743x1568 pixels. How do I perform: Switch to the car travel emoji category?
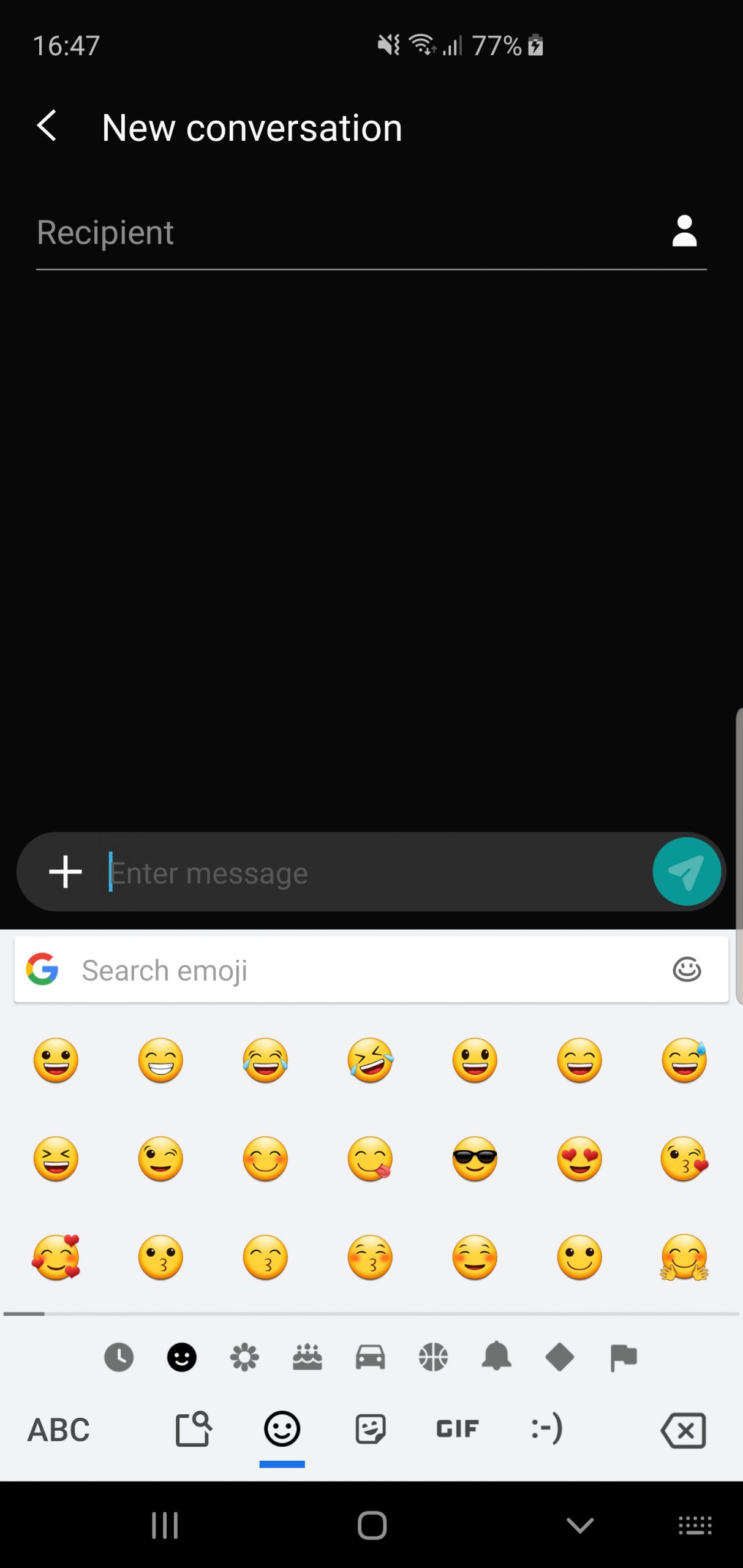(x=371, y=1357)
